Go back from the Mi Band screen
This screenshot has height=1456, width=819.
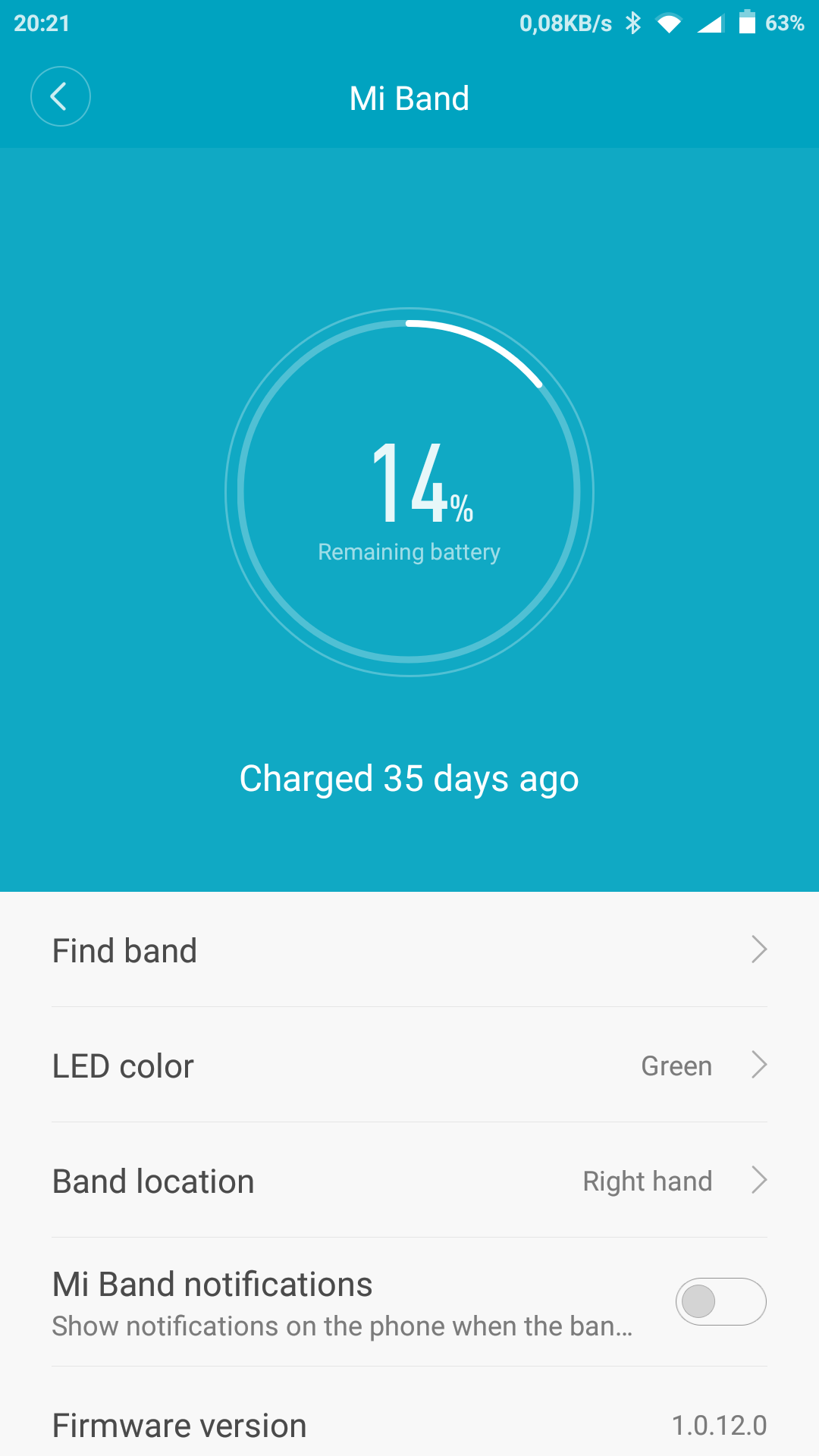(60, 97)
